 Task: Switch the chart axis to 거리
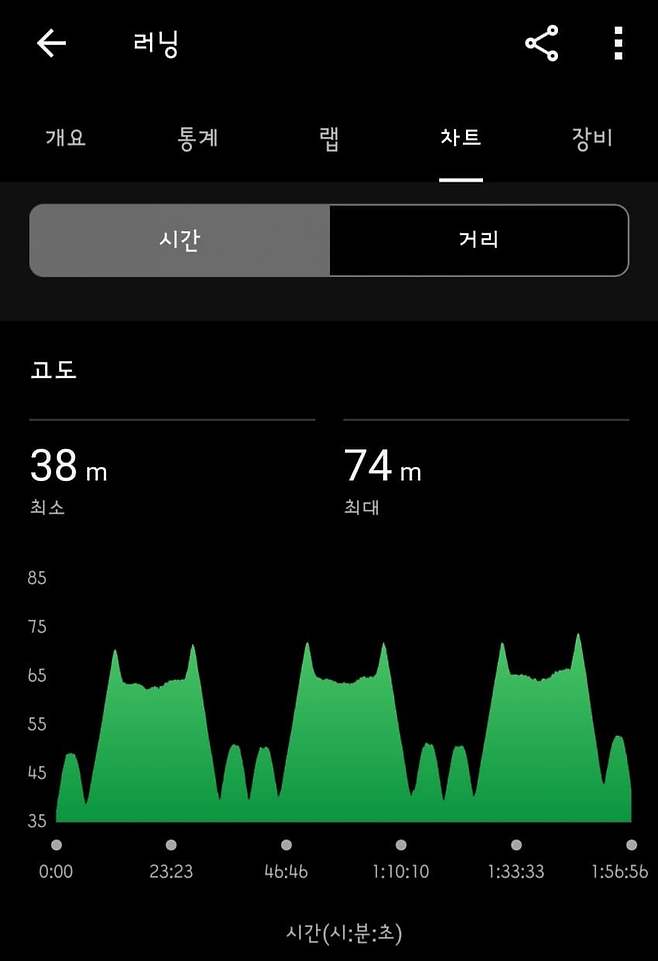tap(478, 240)
